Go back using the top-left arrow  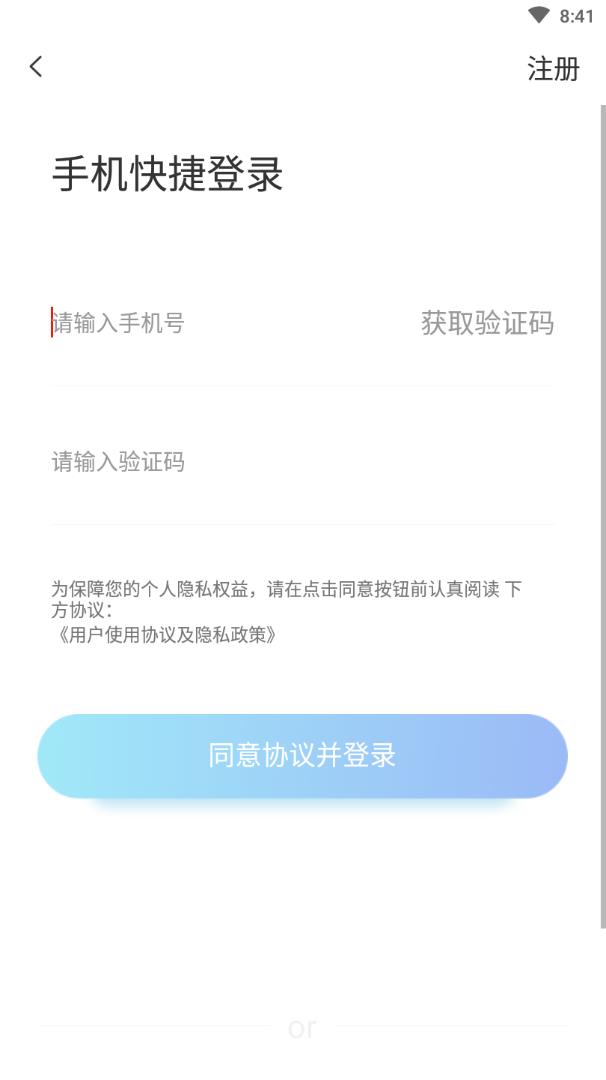[x=36, y=67]
